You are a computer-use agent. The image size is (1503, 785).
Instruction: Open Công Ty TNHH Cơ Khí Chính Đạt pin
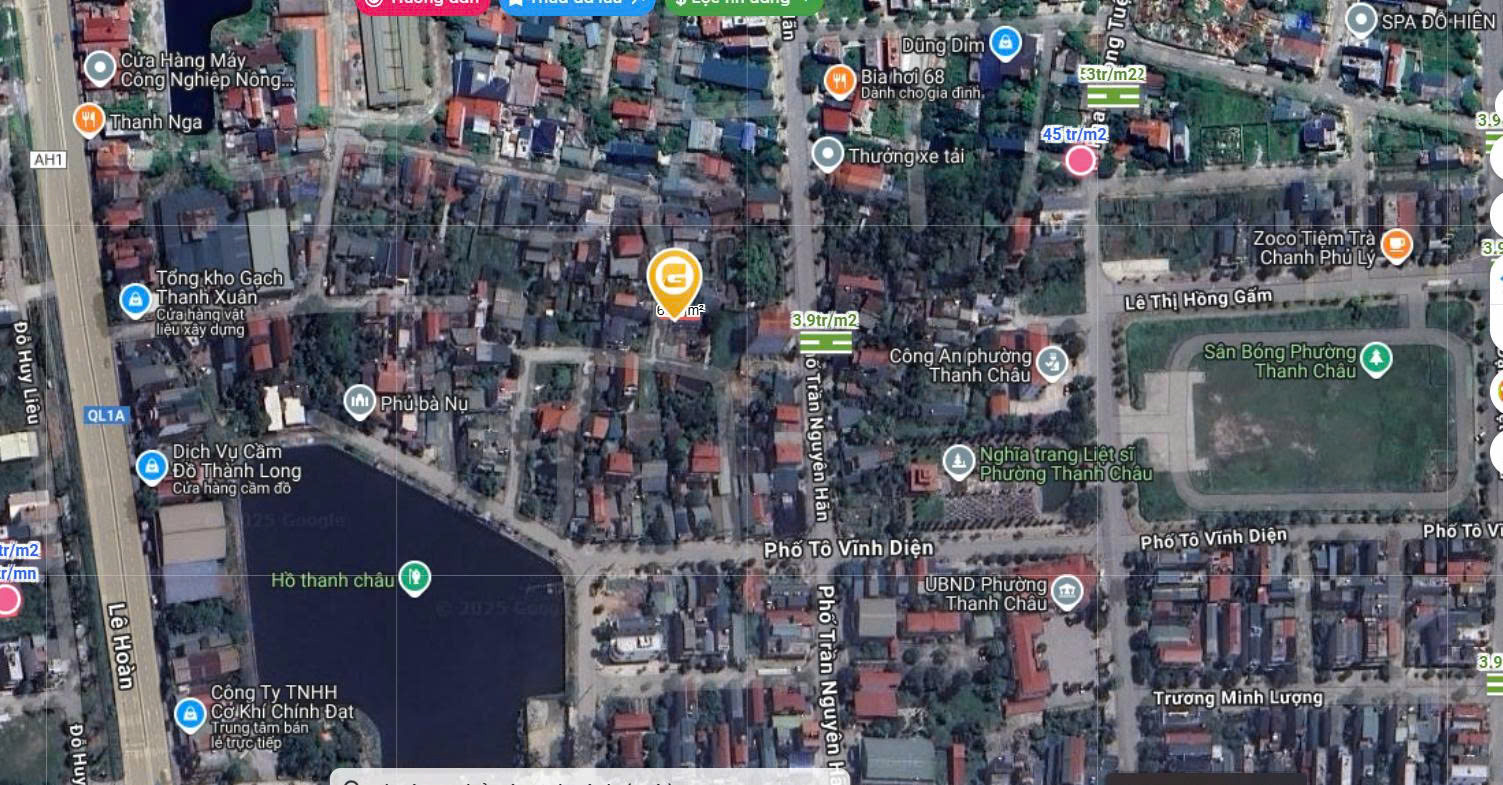[190, 713]
